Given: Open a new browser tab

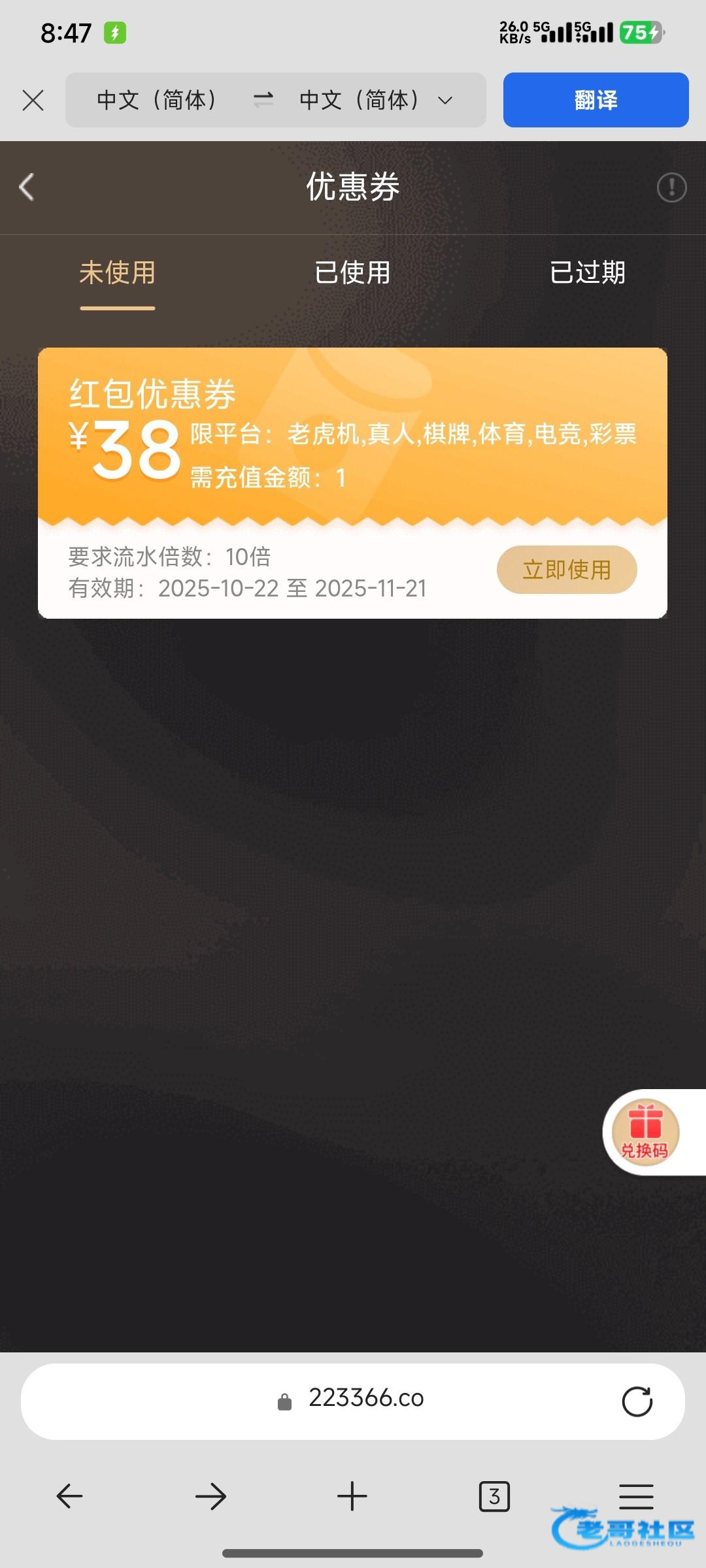Looking at the screenshot, I should [x=352, y=1495].
